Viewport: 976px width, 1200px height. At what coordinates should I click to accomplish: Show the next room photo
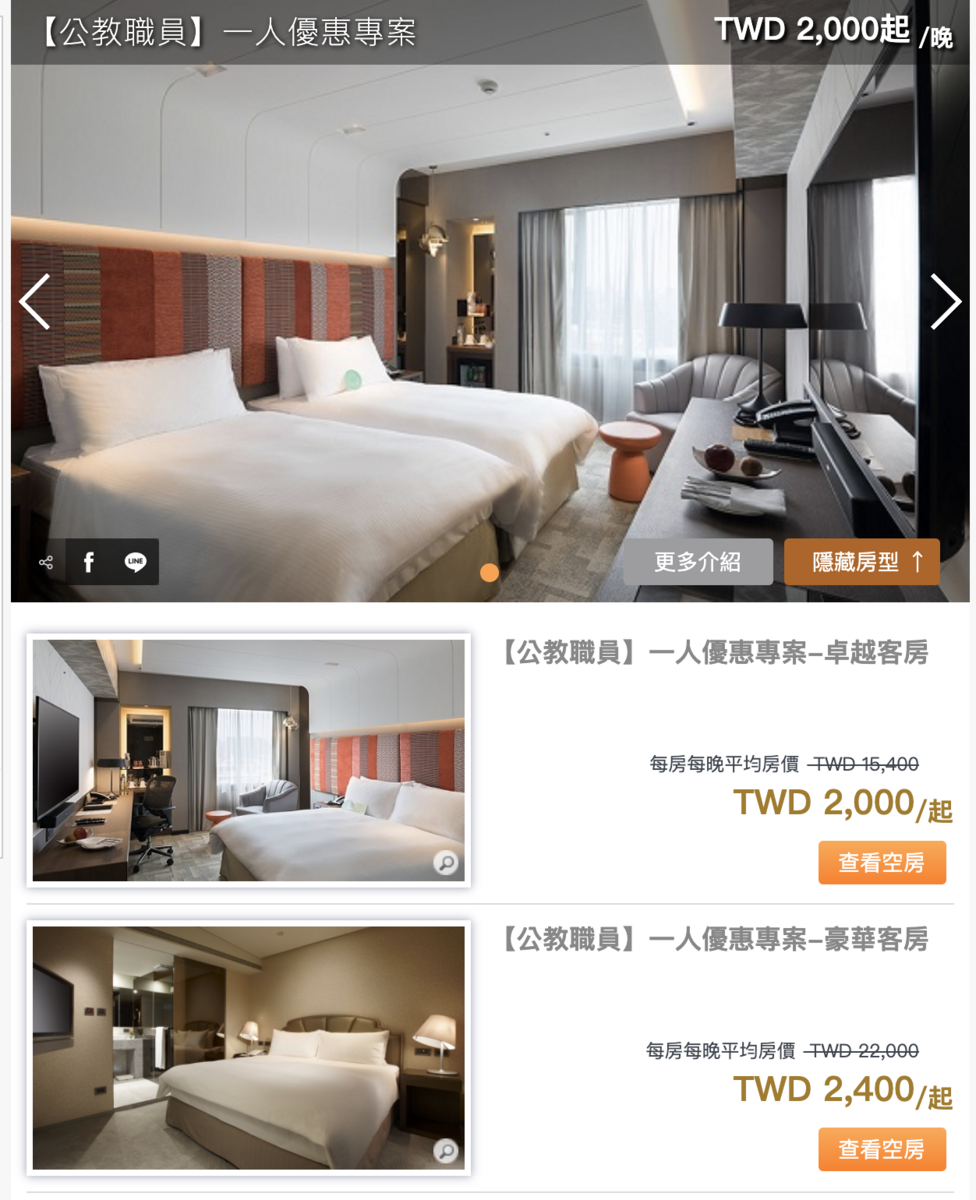click(945, 302)
